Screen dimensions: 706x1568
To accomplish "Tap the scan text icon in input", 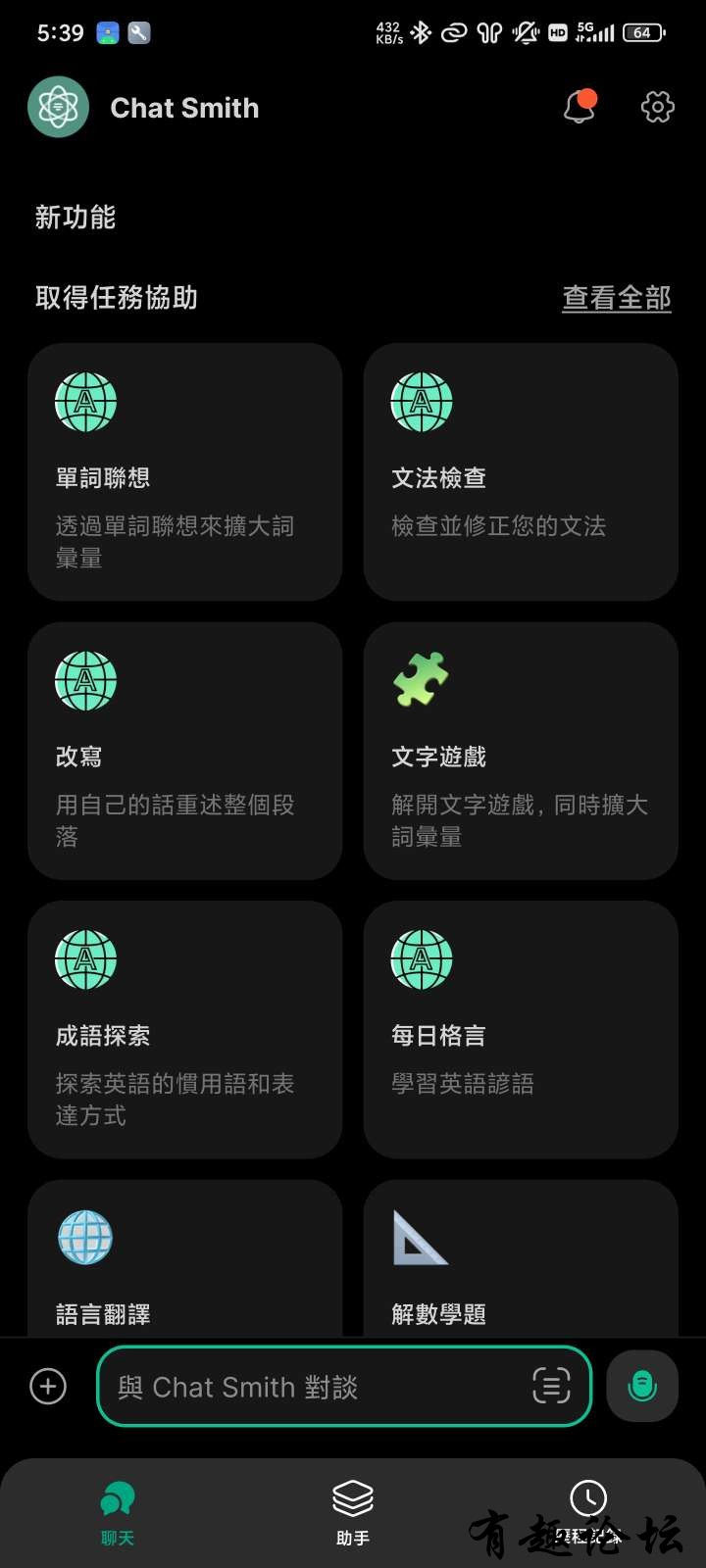I will 551,1386.
